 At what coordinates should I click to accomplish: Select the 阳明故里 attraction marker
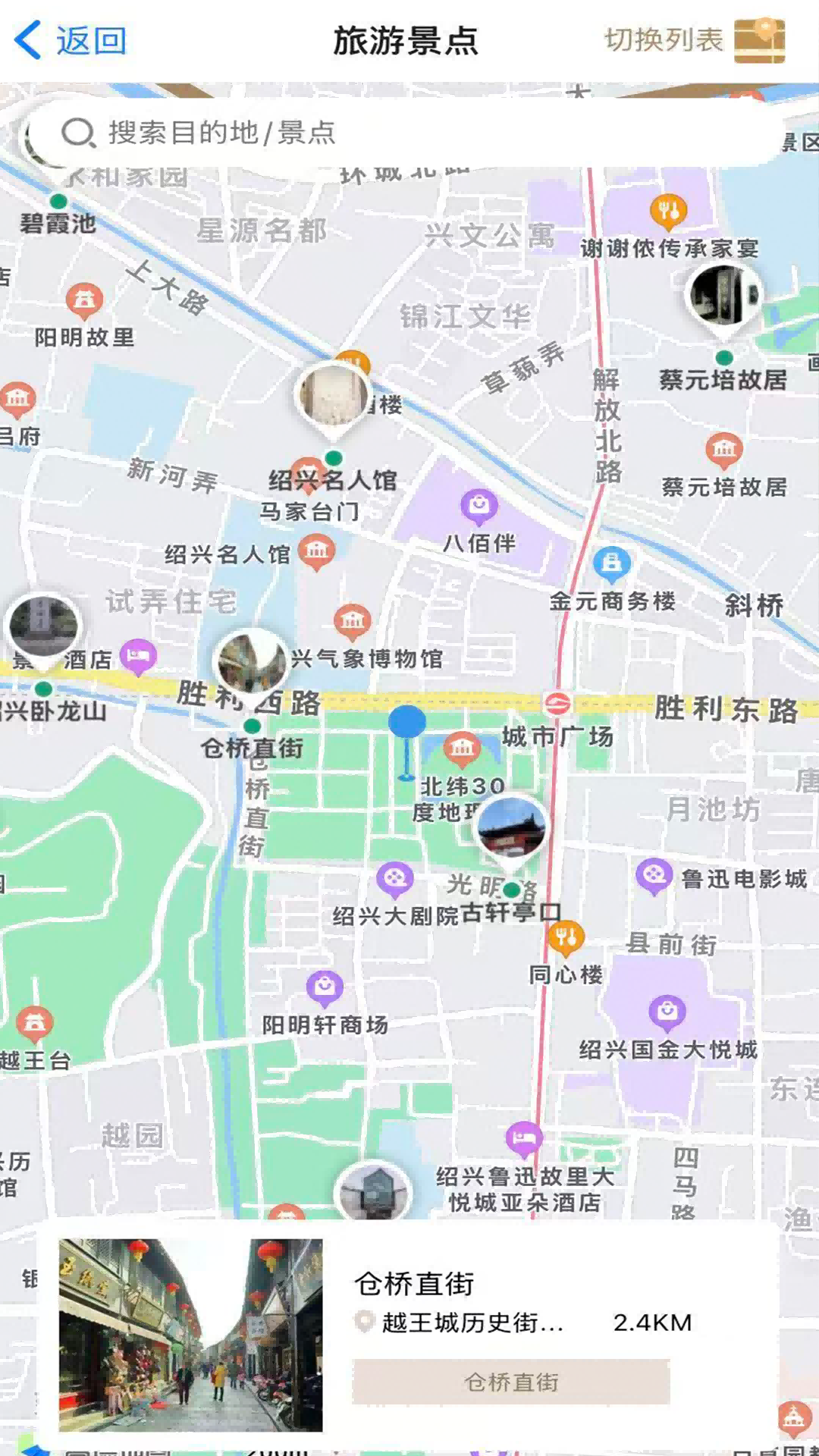83,299
